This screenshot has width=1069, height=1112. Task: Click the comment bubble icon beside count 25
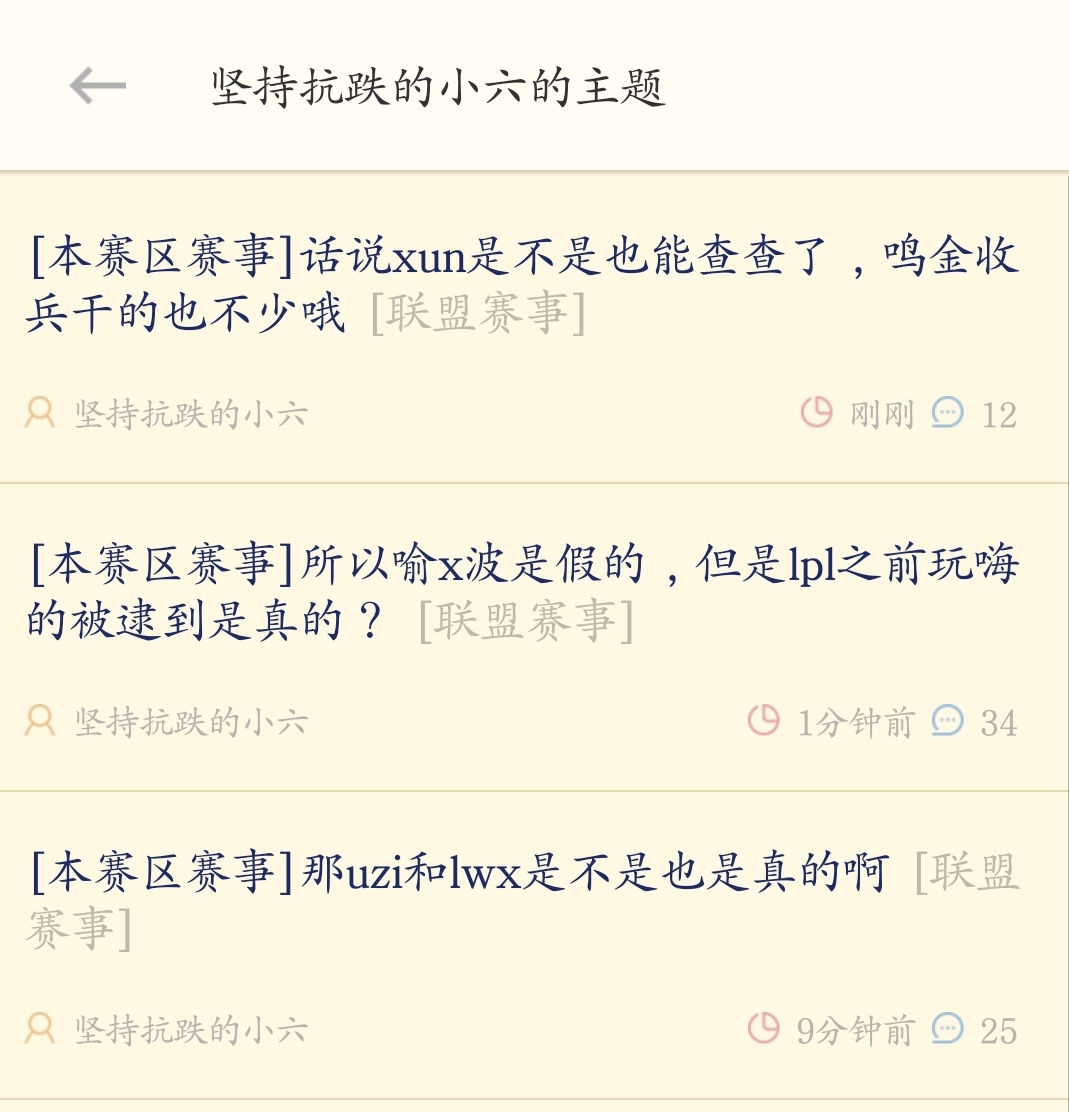947,1027
